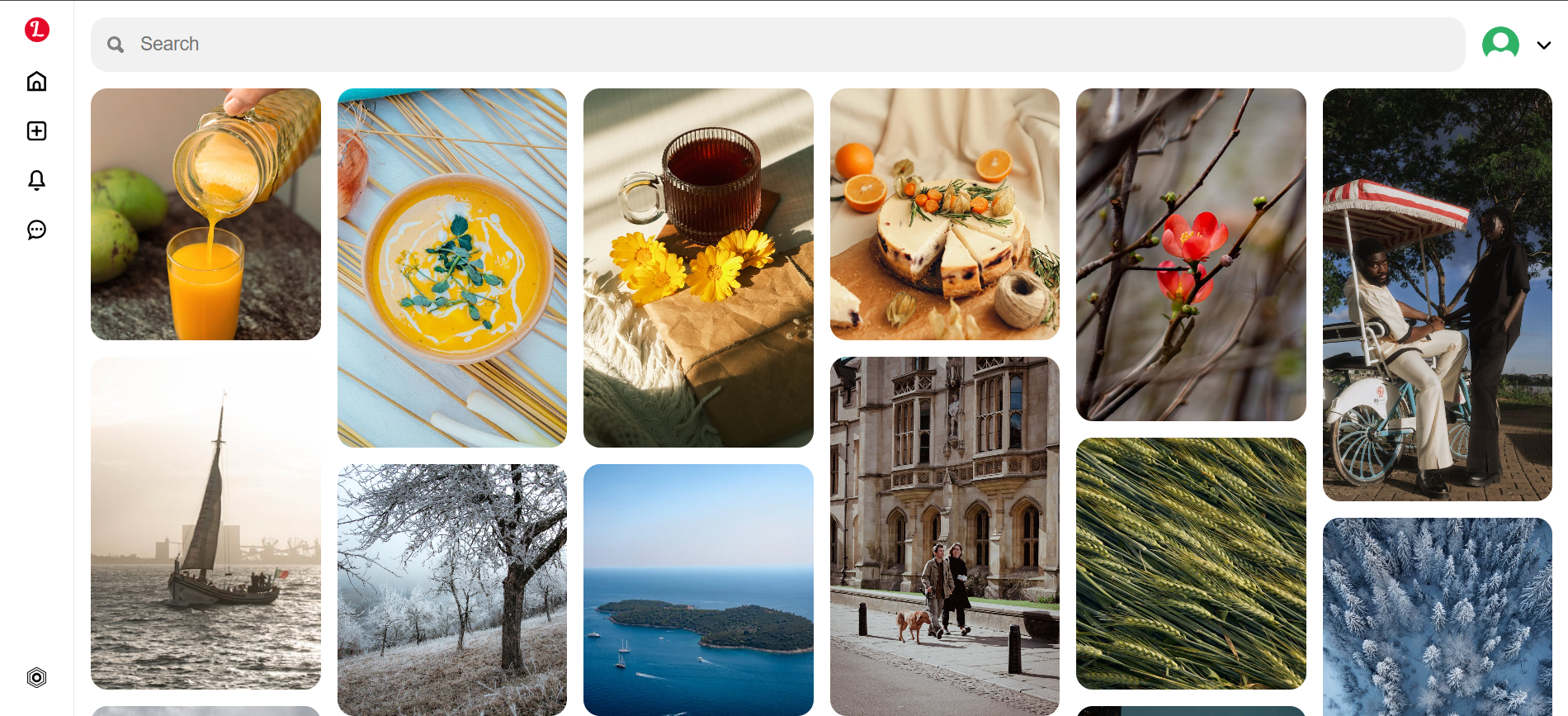The width and height of the screenshot is (1568, 716).
Task: Open the sailboat on hazy sea photo
Action: click(205, 523)
